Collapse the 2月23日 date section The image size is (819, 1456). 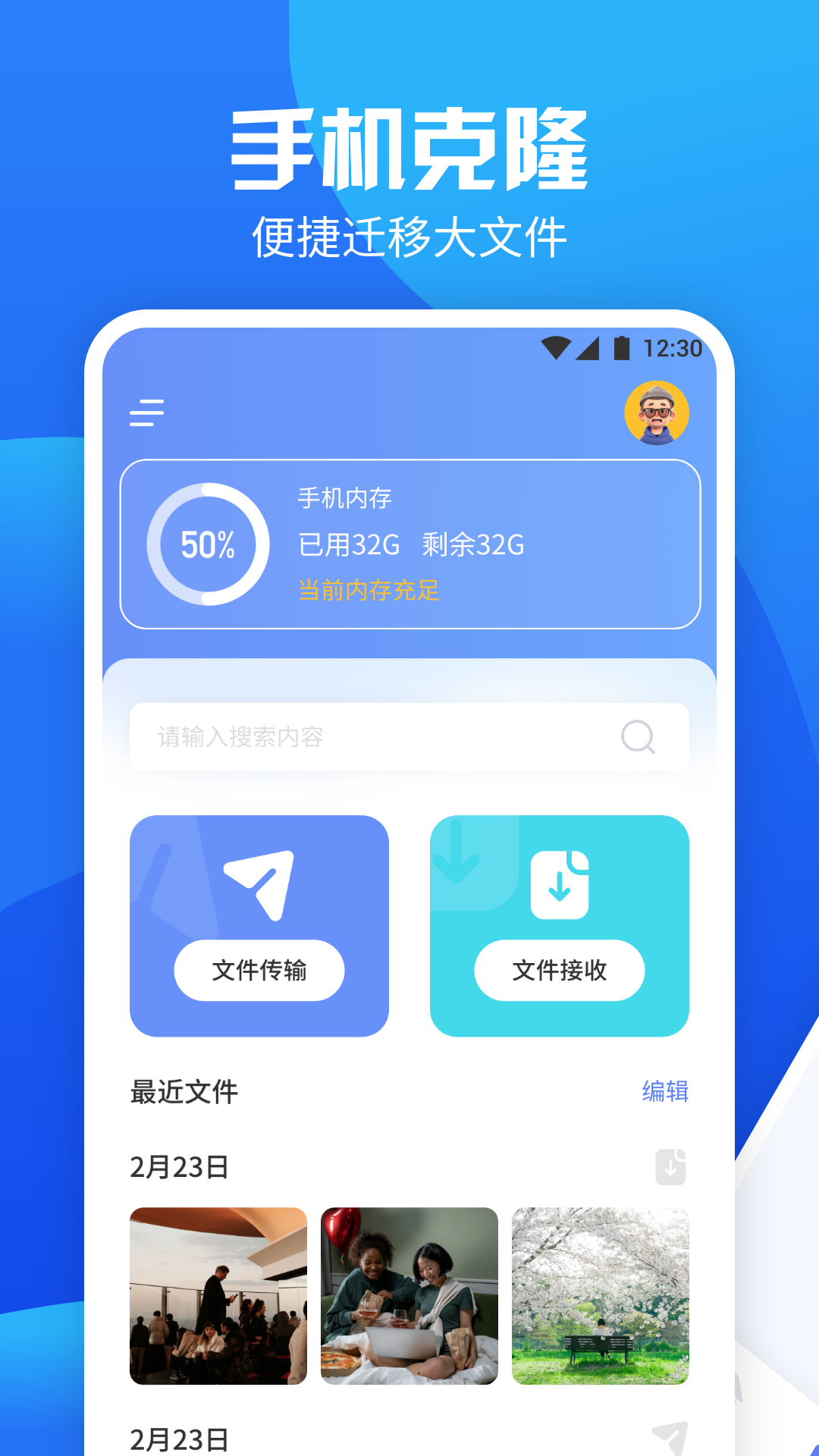coord(182,1168)
